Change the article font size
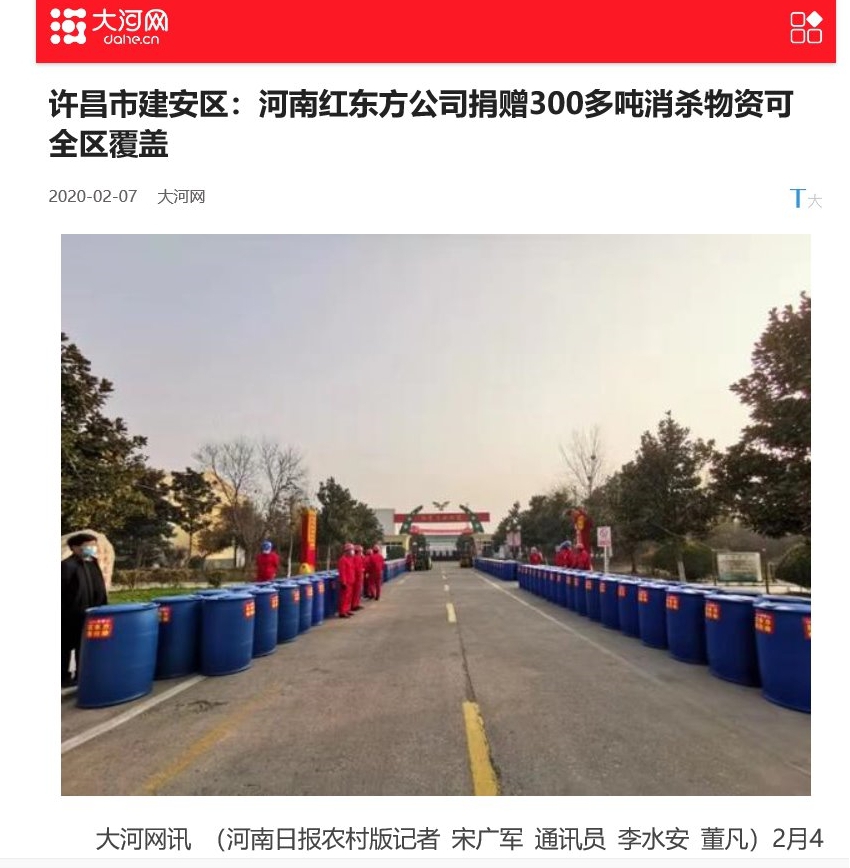 [805, 198]
